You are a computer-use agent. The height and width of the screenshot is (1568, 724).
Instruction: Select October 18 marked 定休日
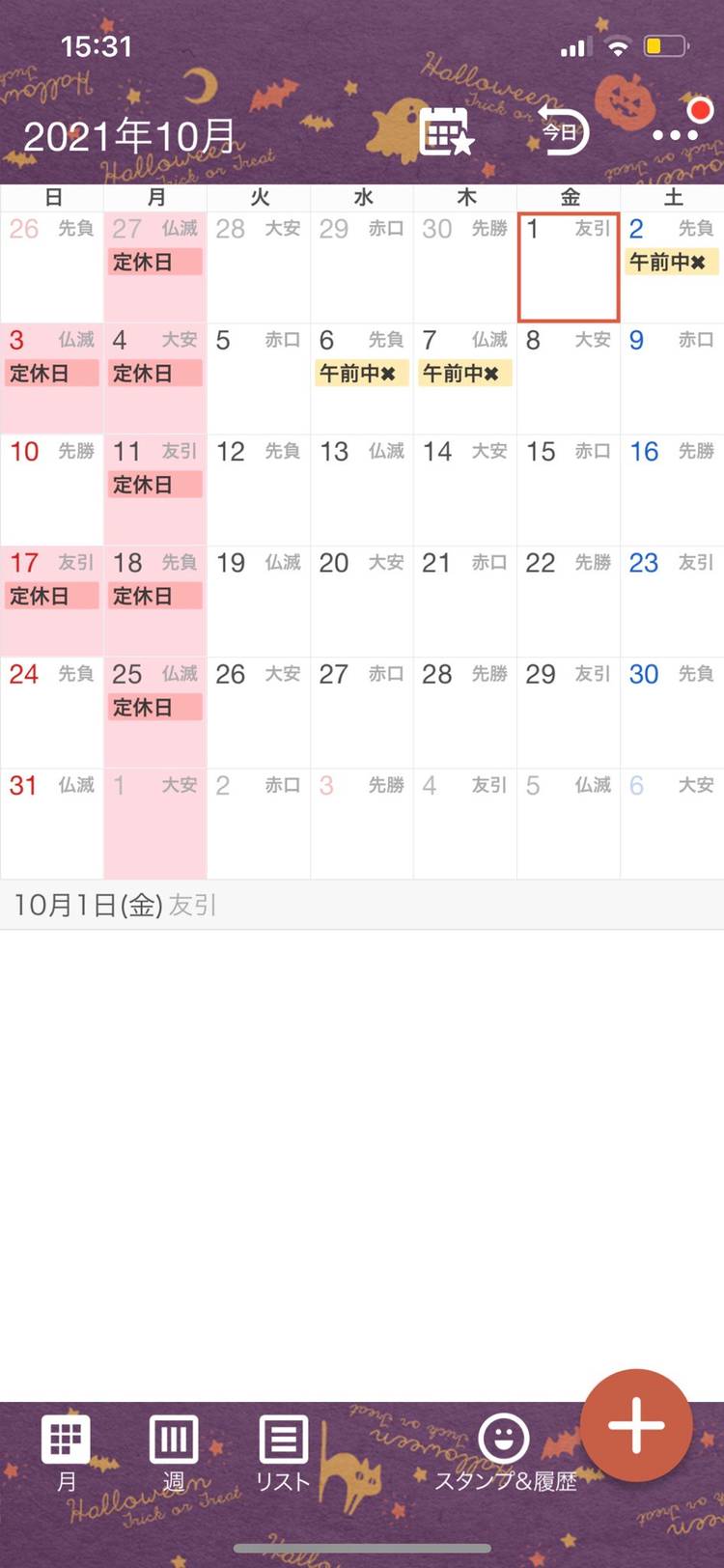point(154,602)
